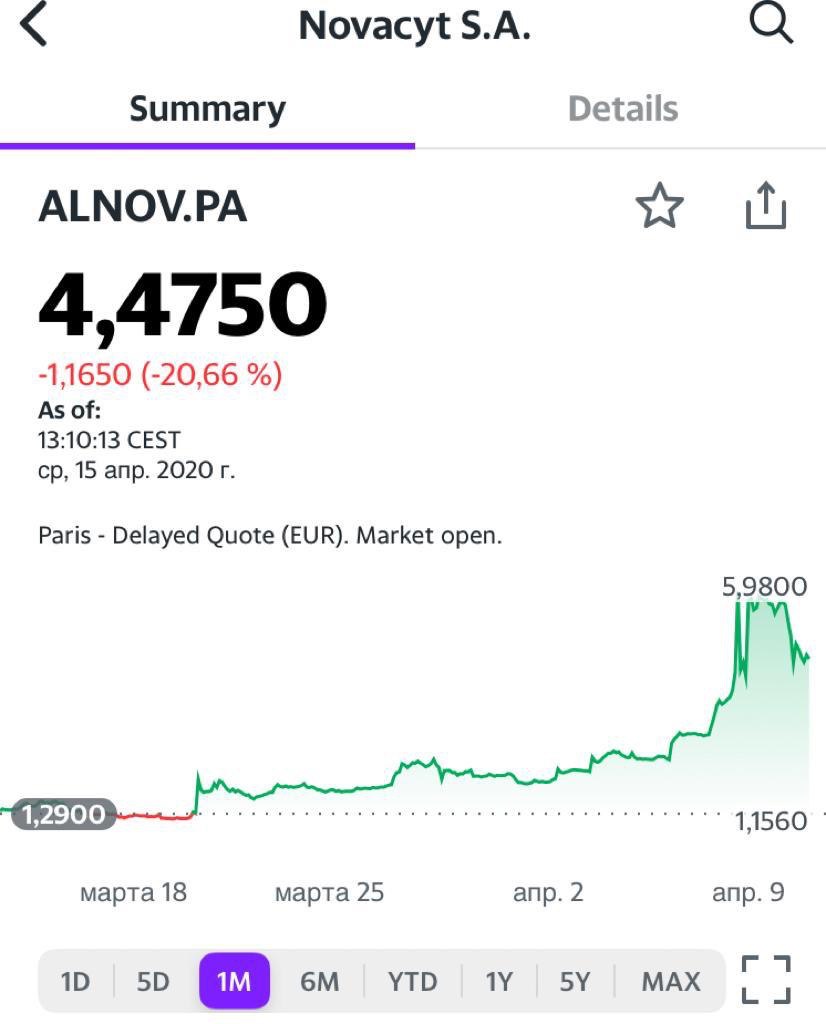Add ALNOV.PA to watchlist with star
Image resolution: width=826 pixels, height=1024 pixels.
tap(659, 208)
